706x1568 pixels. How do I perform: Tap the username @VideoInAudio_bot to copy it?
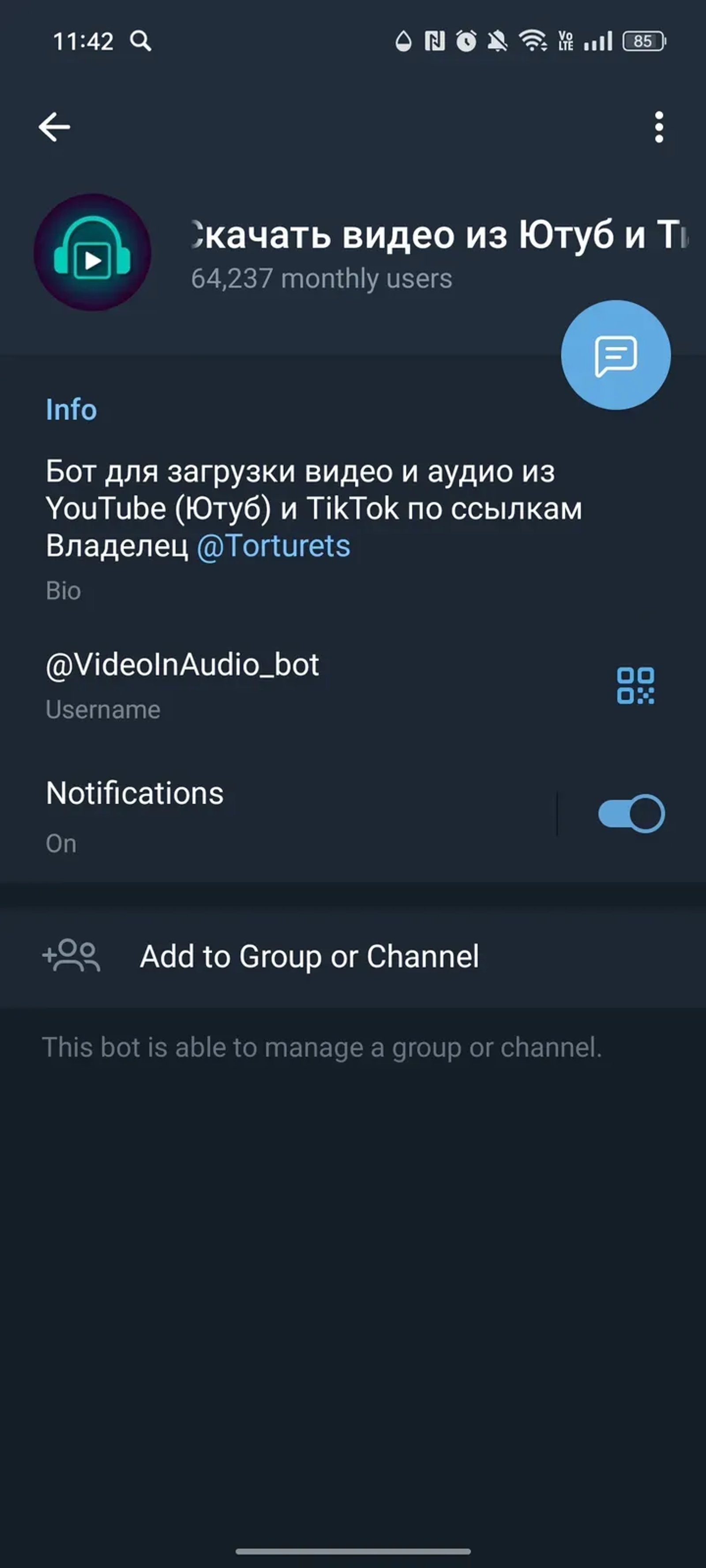coord(182,665)
